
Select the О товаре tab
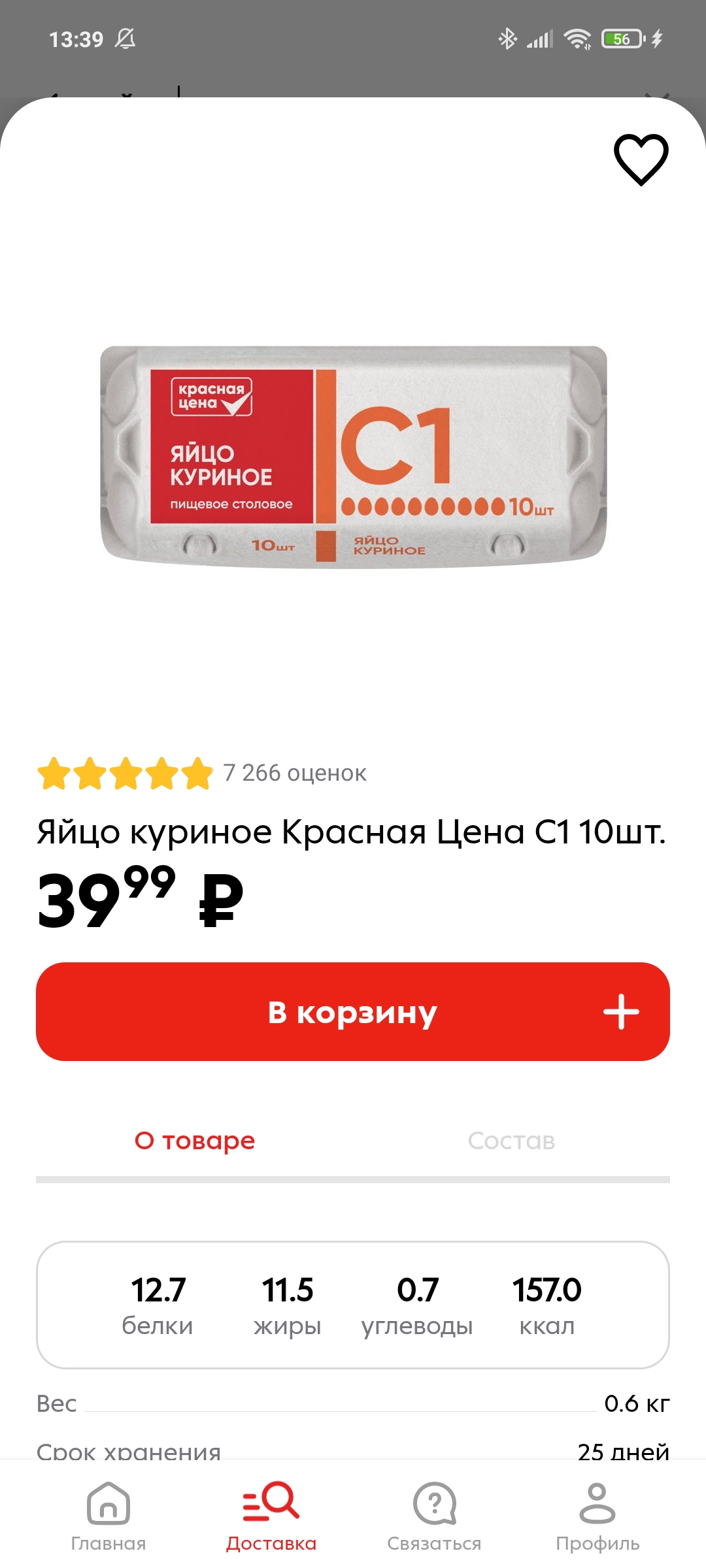click(195, 1141)
